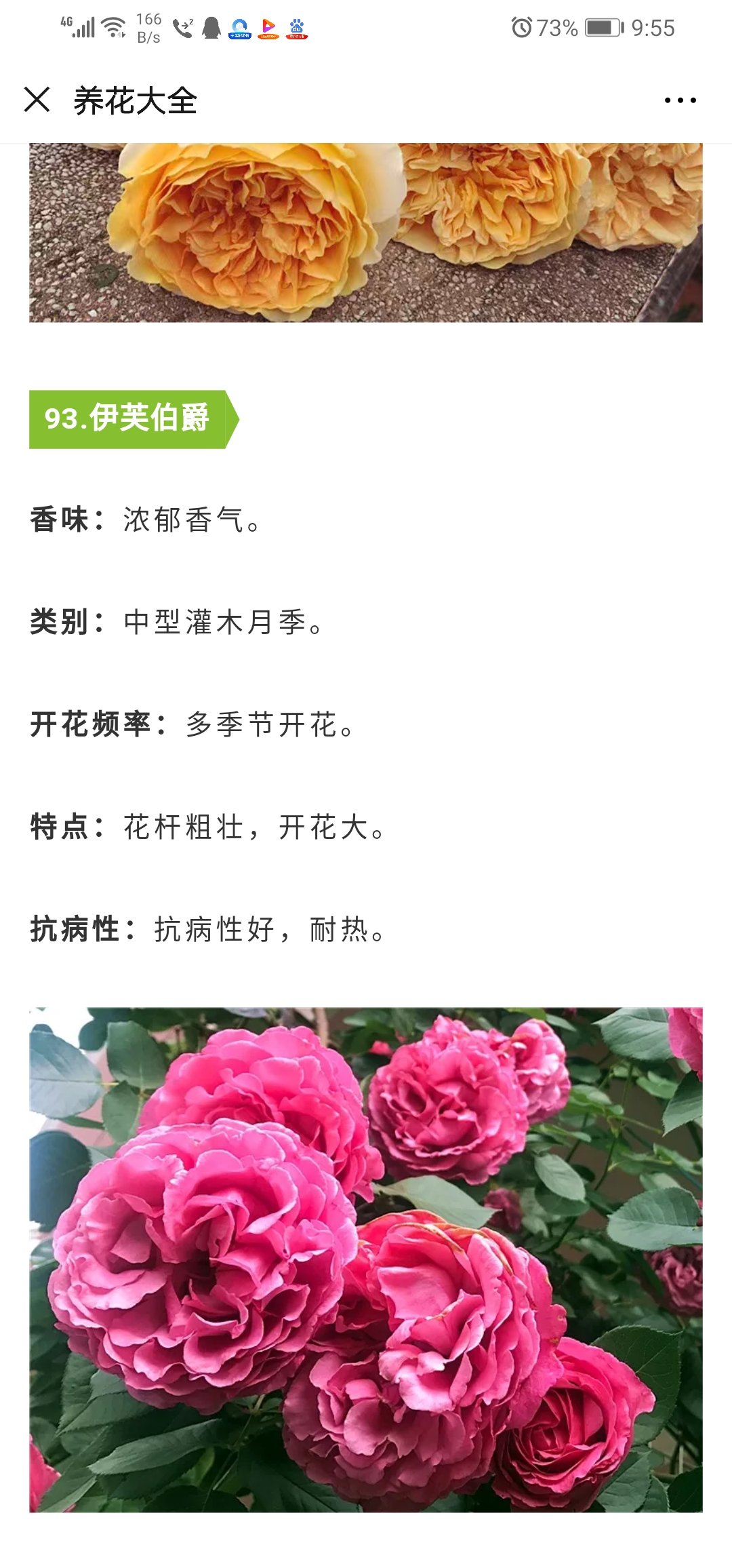Open the three-dot more options menu

pyautogui.click(x=680, y=100)
